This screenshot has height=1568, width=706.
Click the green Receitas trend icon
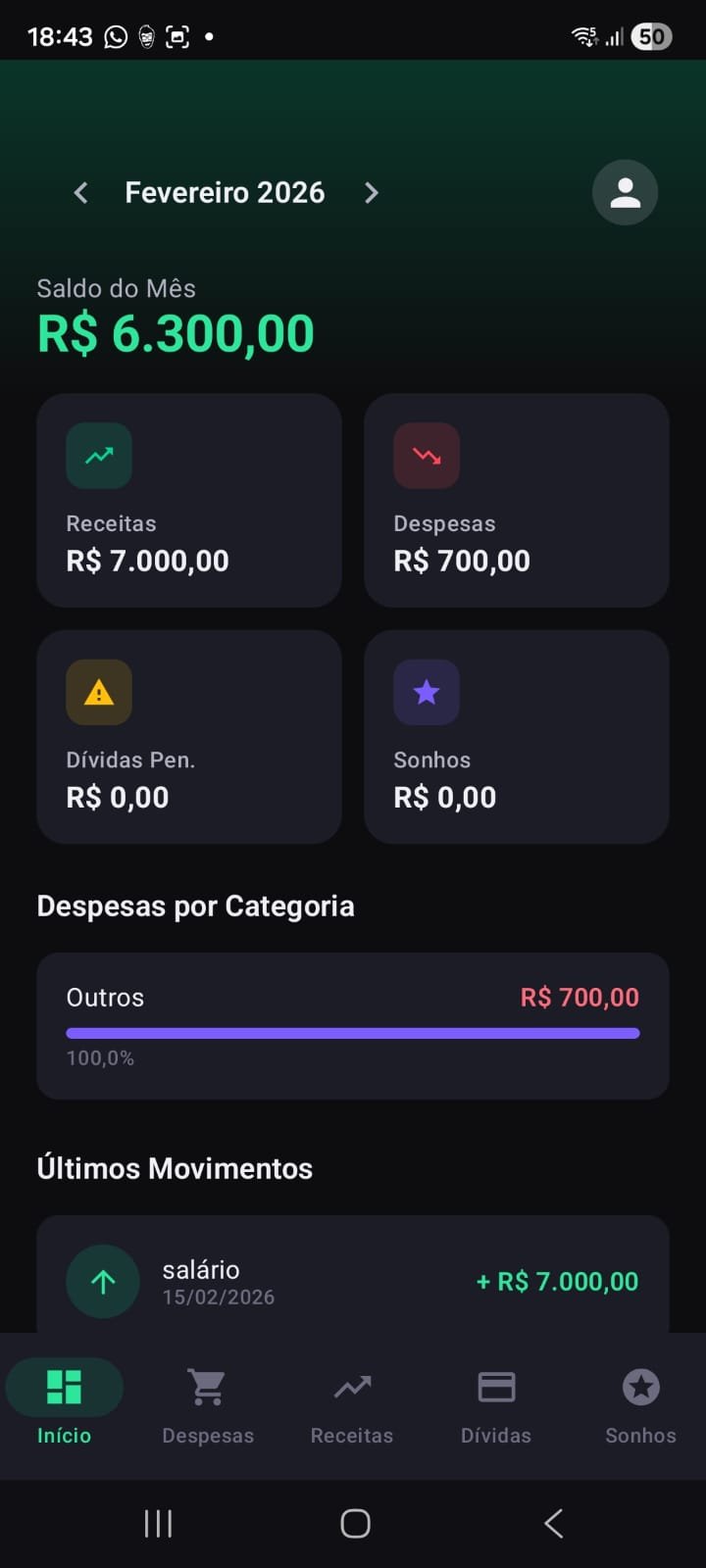point(98,455)
